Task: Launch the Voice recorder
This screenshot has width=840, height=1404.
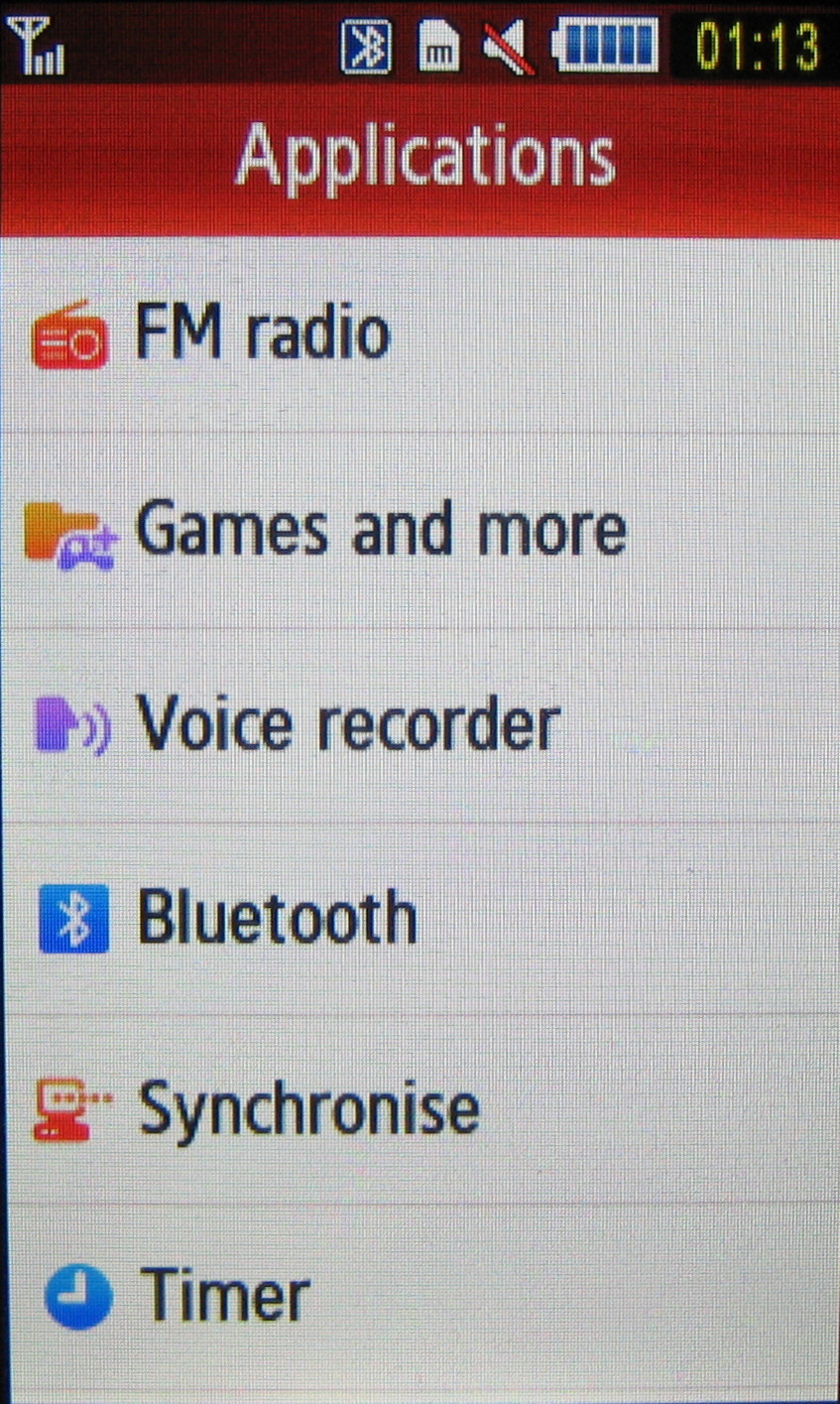Action: coord(347,723)
